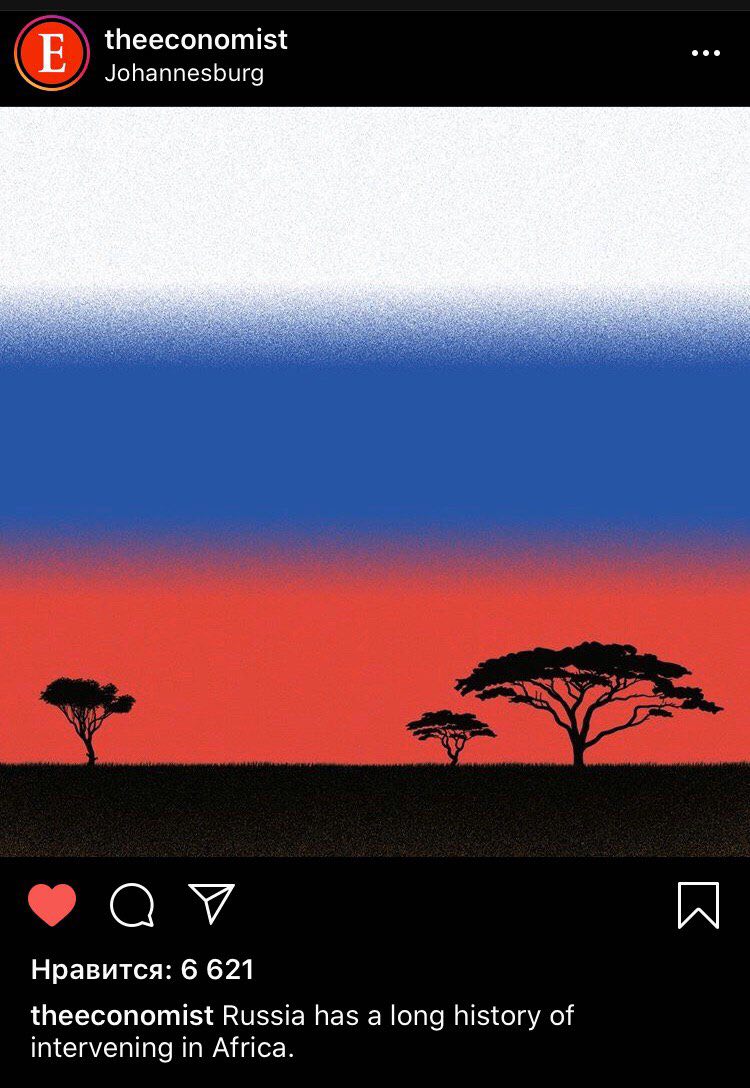Unlike the post with the red heart

pyautogui.click(x=52, y=906)
